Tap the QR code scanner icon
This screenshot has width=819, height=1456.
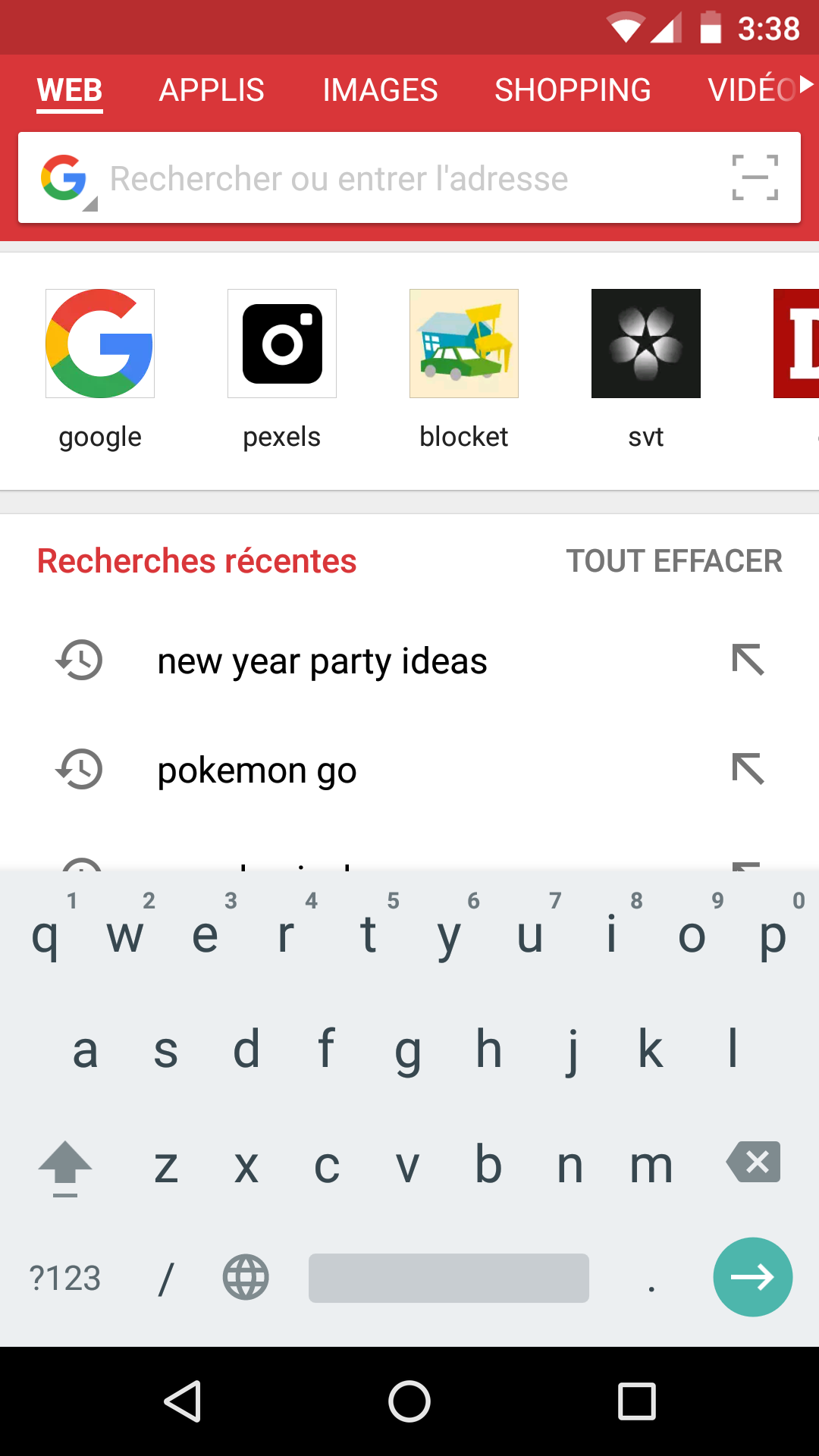click(x=756, y=177)
